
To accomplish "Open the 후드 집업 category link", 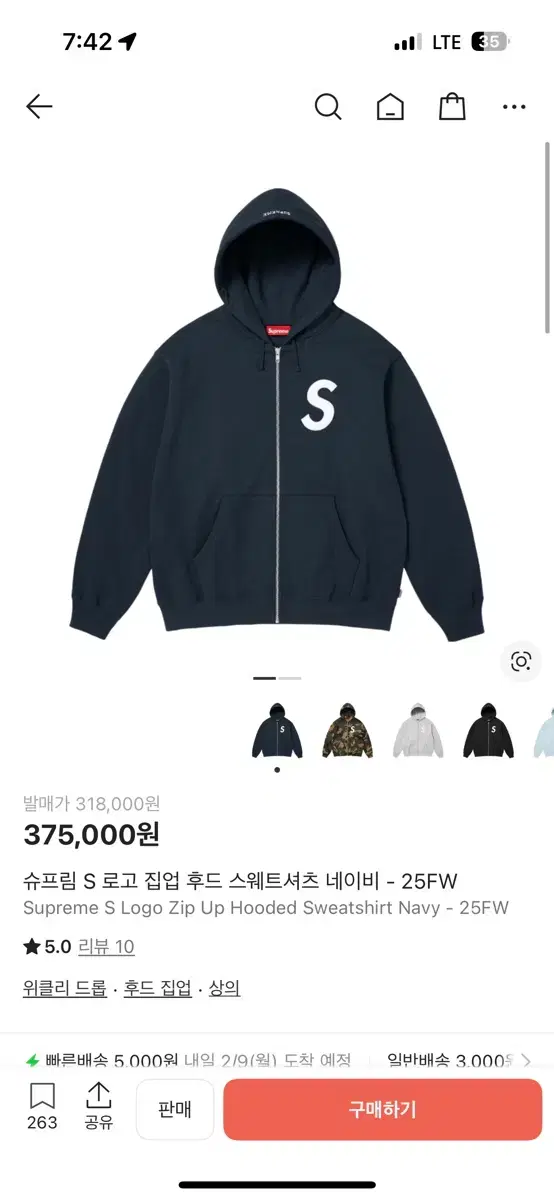I will point(158,988).
